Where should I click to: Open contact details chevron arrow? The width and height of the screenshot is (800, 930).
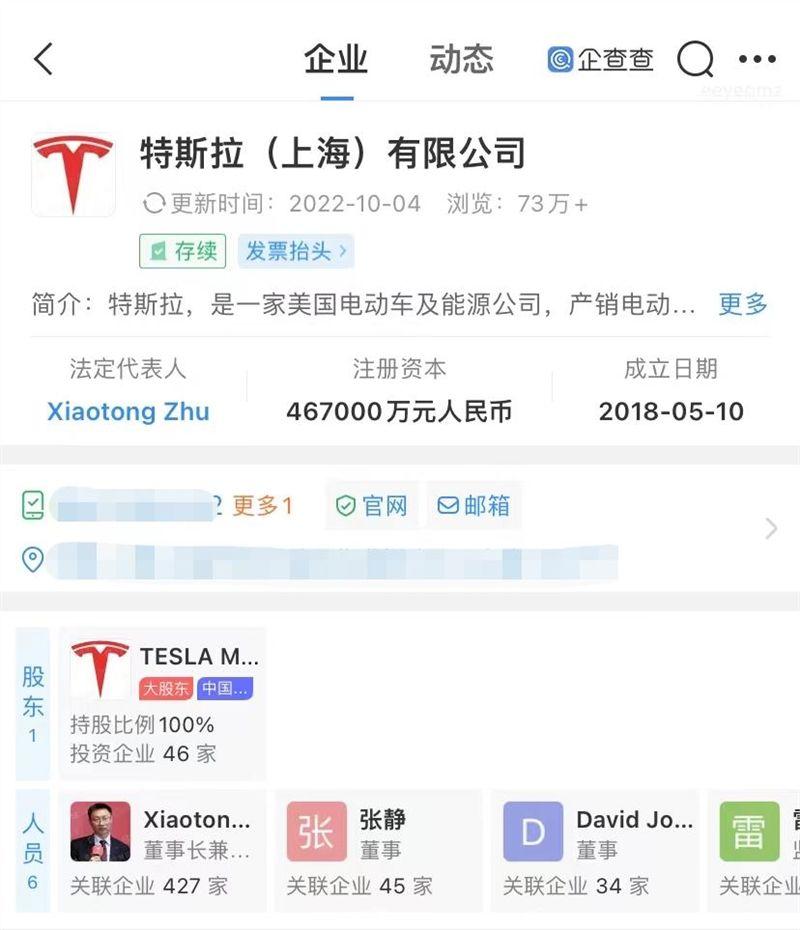[770, 529]
